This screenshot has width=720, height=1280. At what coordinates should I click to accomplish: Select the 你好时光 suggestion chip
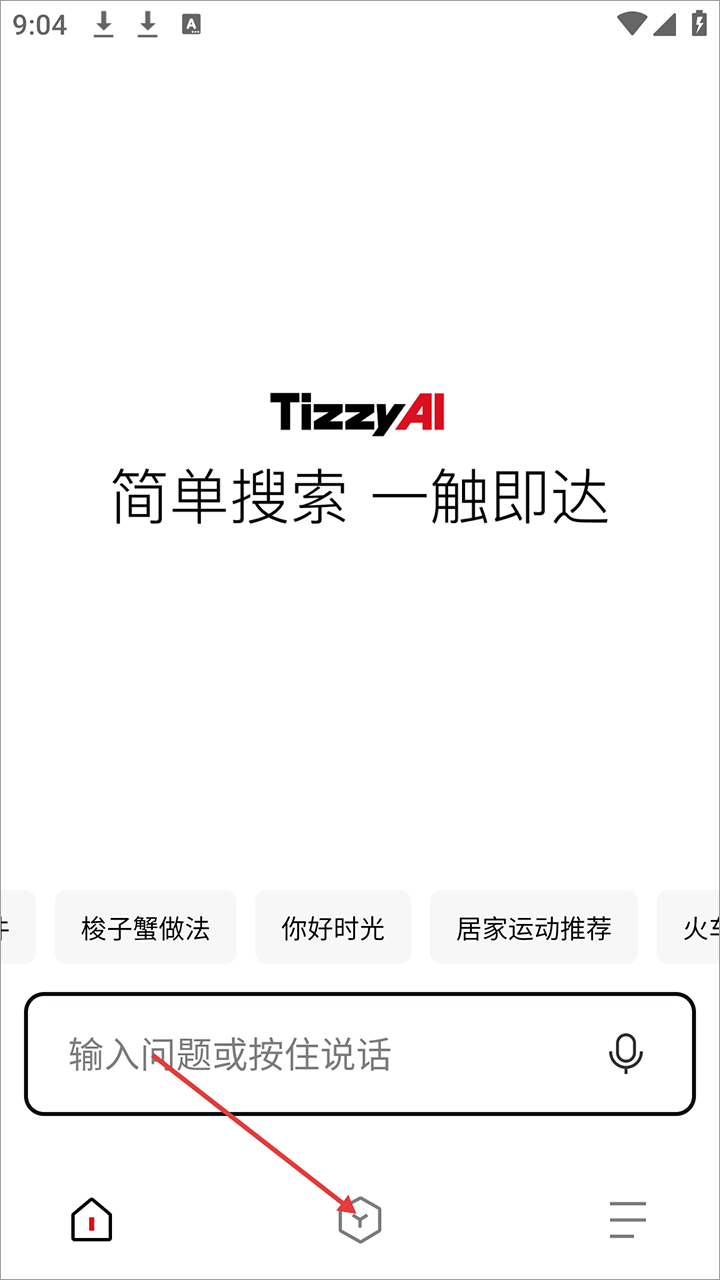333,928
